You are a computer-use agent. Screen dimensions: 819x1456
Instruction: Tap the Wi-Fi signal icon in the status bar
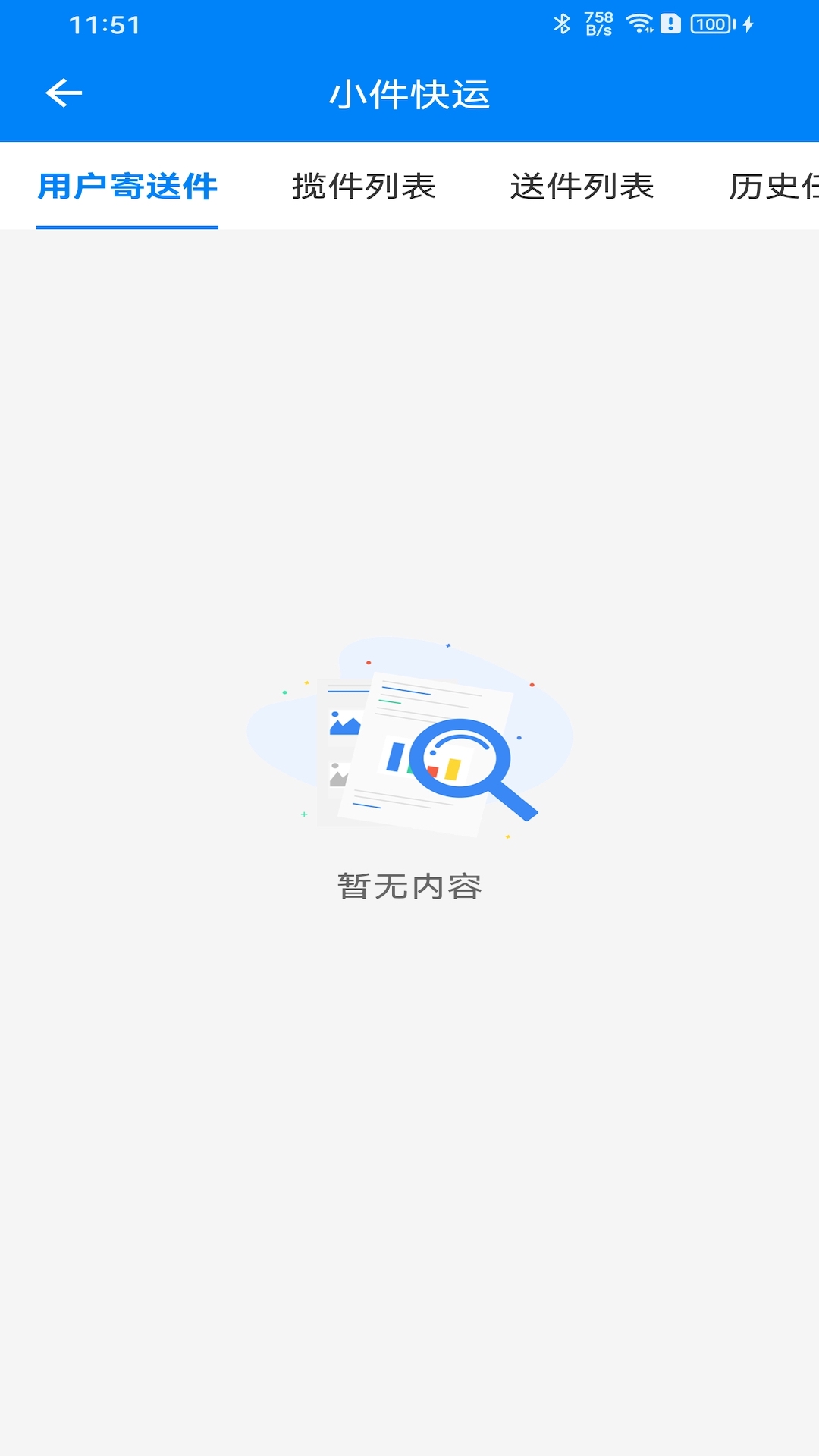click(639, 22)
